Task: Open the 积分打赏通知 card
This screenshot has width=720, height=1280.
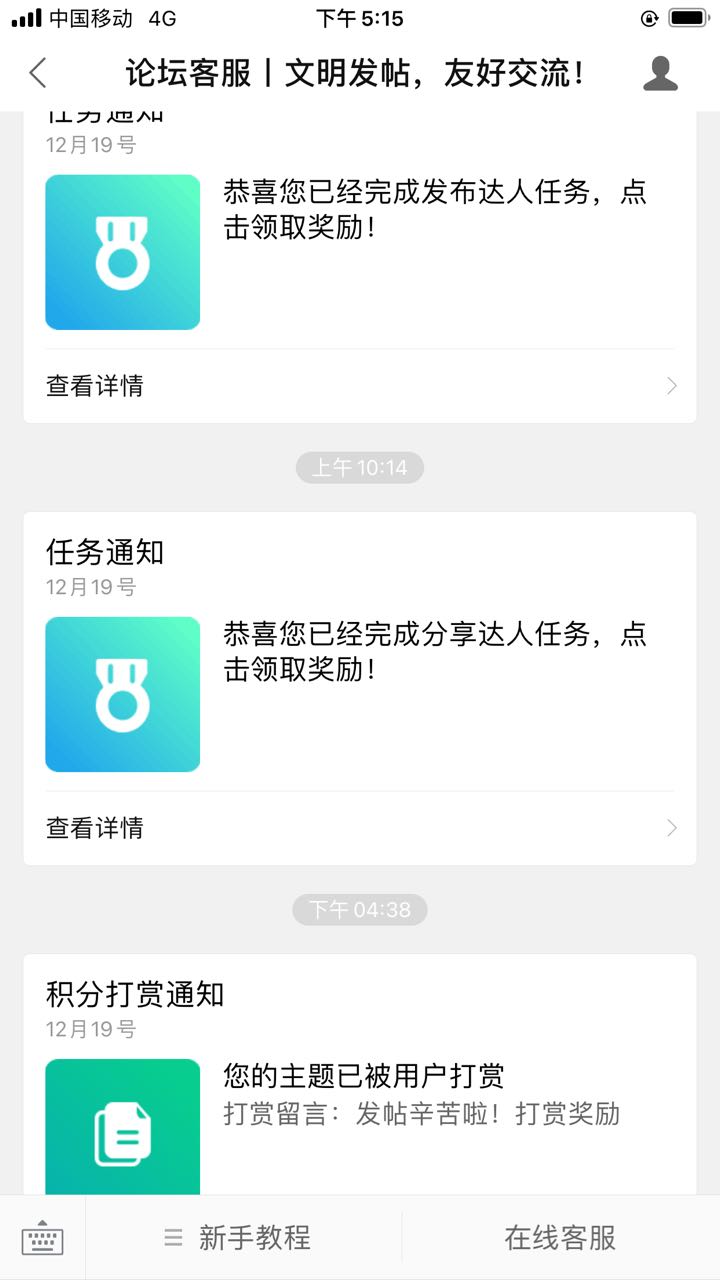Action: pos(360,1075)
